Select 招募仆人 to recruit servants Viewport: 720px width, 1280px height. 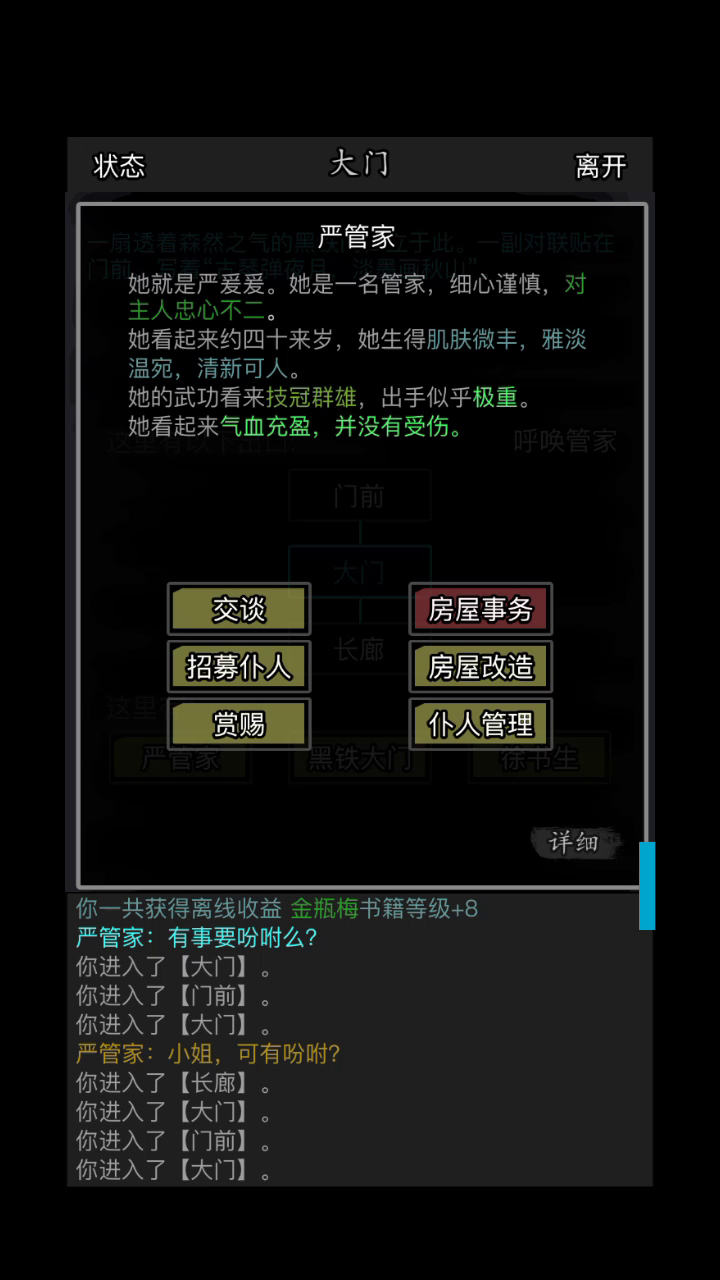(239, 667)
